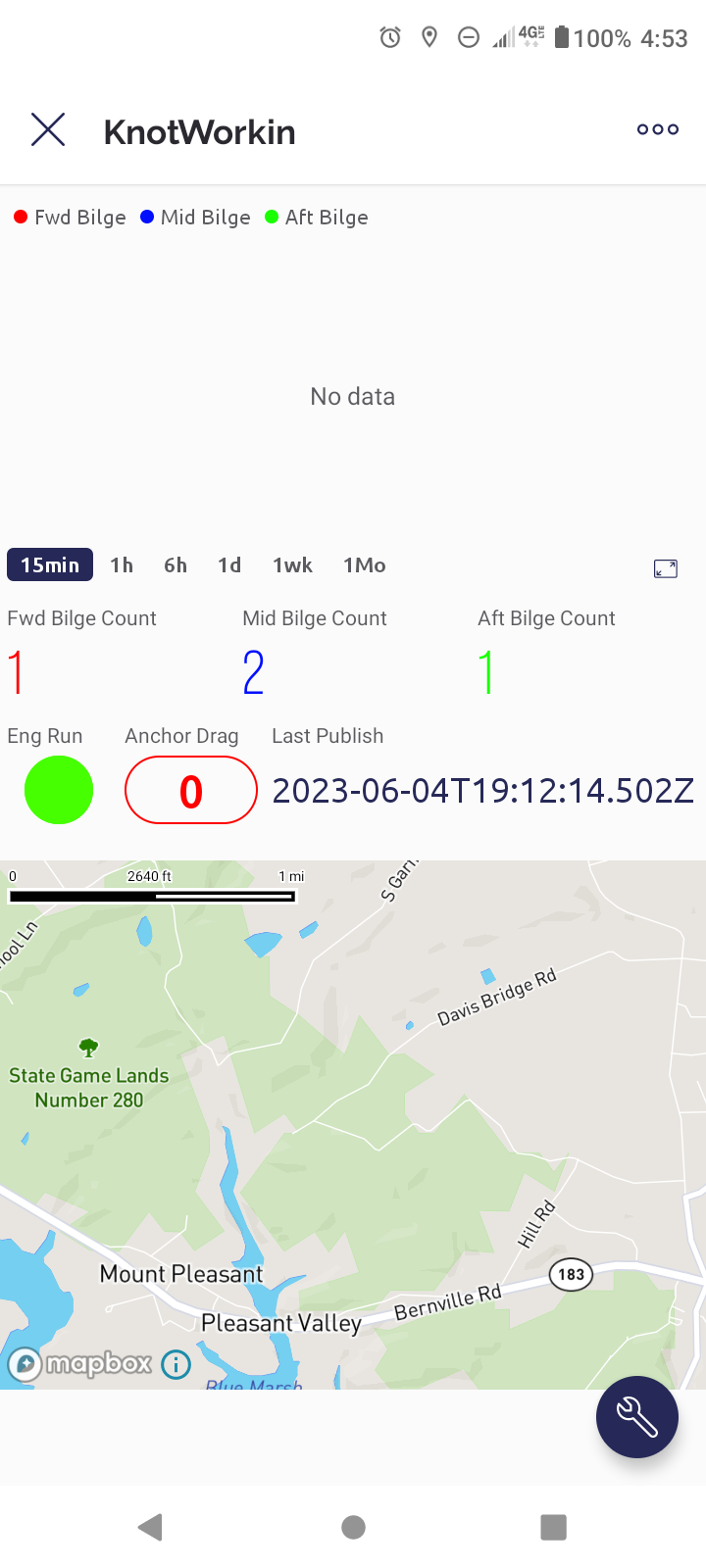
Task: Expand the bilge chart to fullscreen
Action: tap(666, 568)
